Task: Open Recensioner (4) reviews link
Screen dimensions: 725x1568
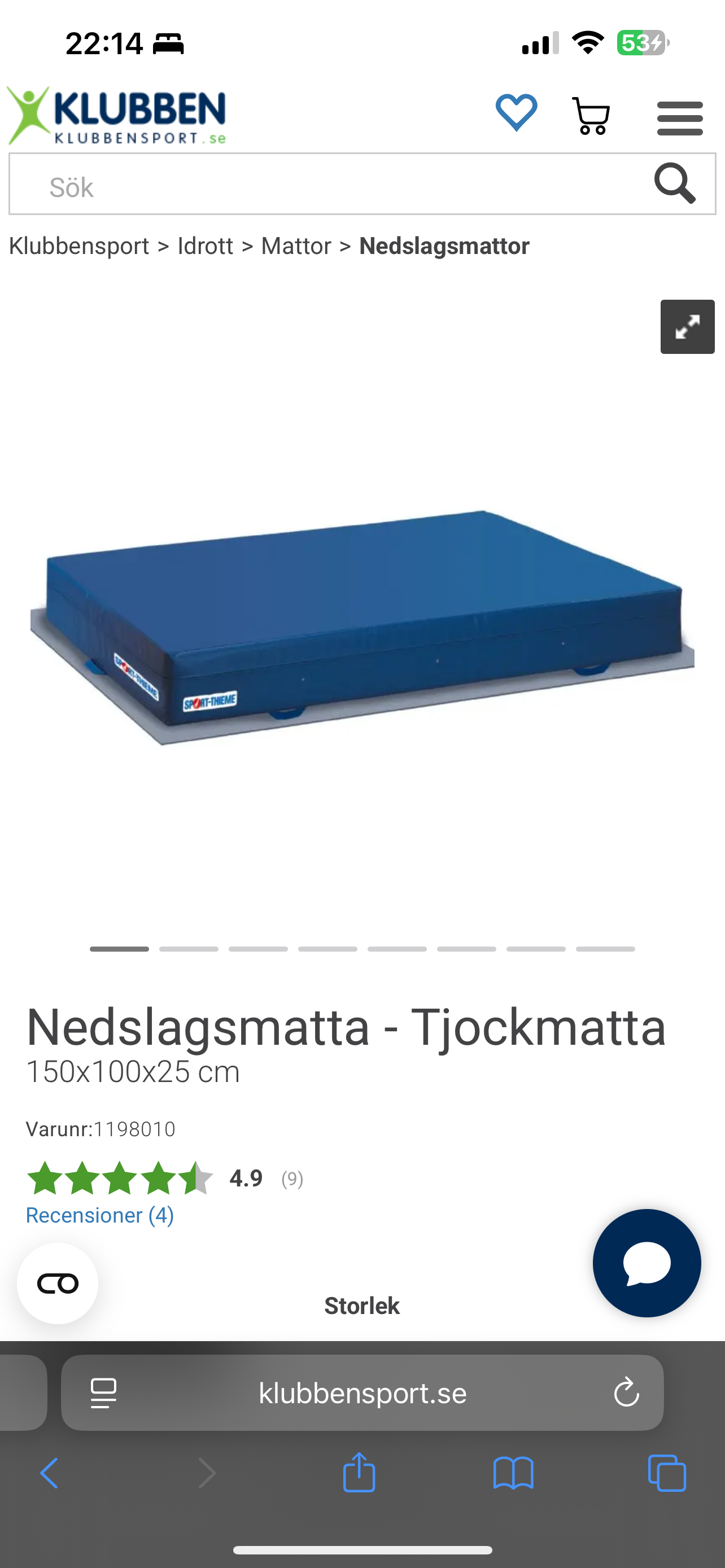Action: [x=100, y=1215]
